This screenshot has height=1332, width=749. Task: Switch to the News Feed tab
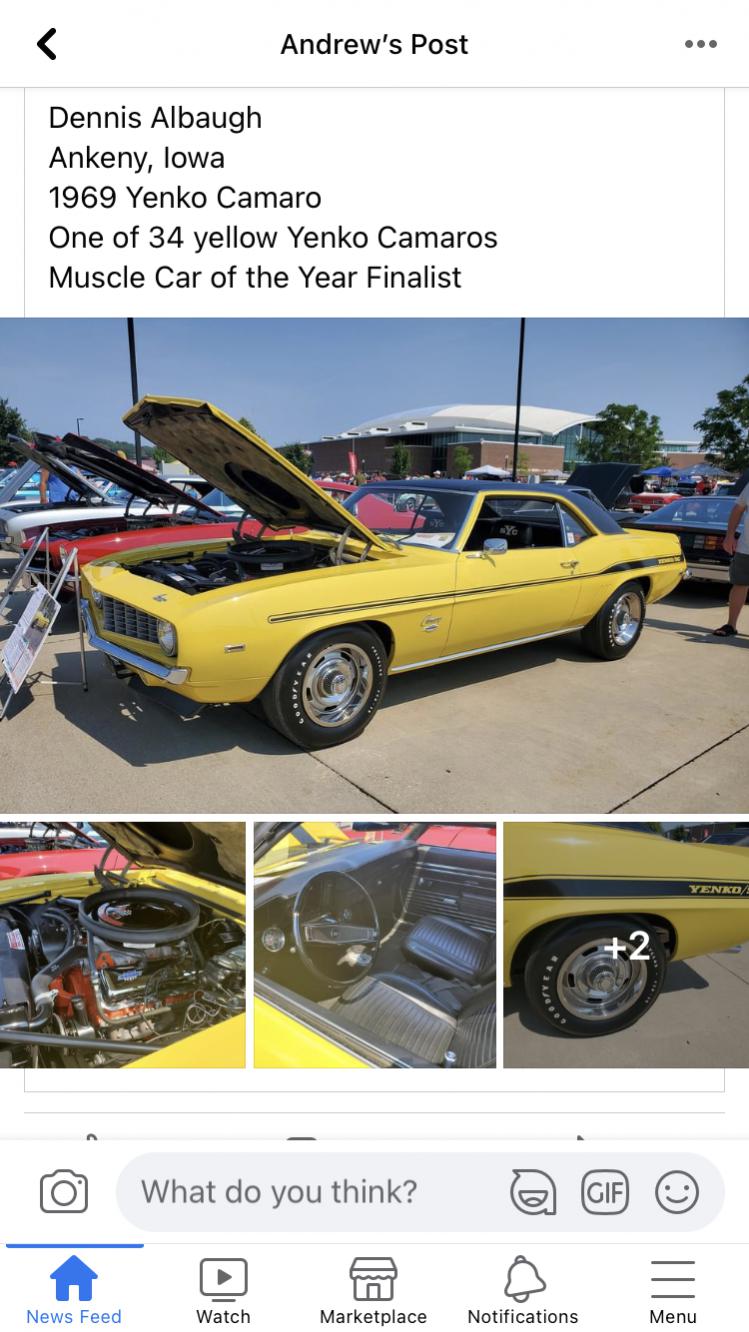tap(74, 1290)
